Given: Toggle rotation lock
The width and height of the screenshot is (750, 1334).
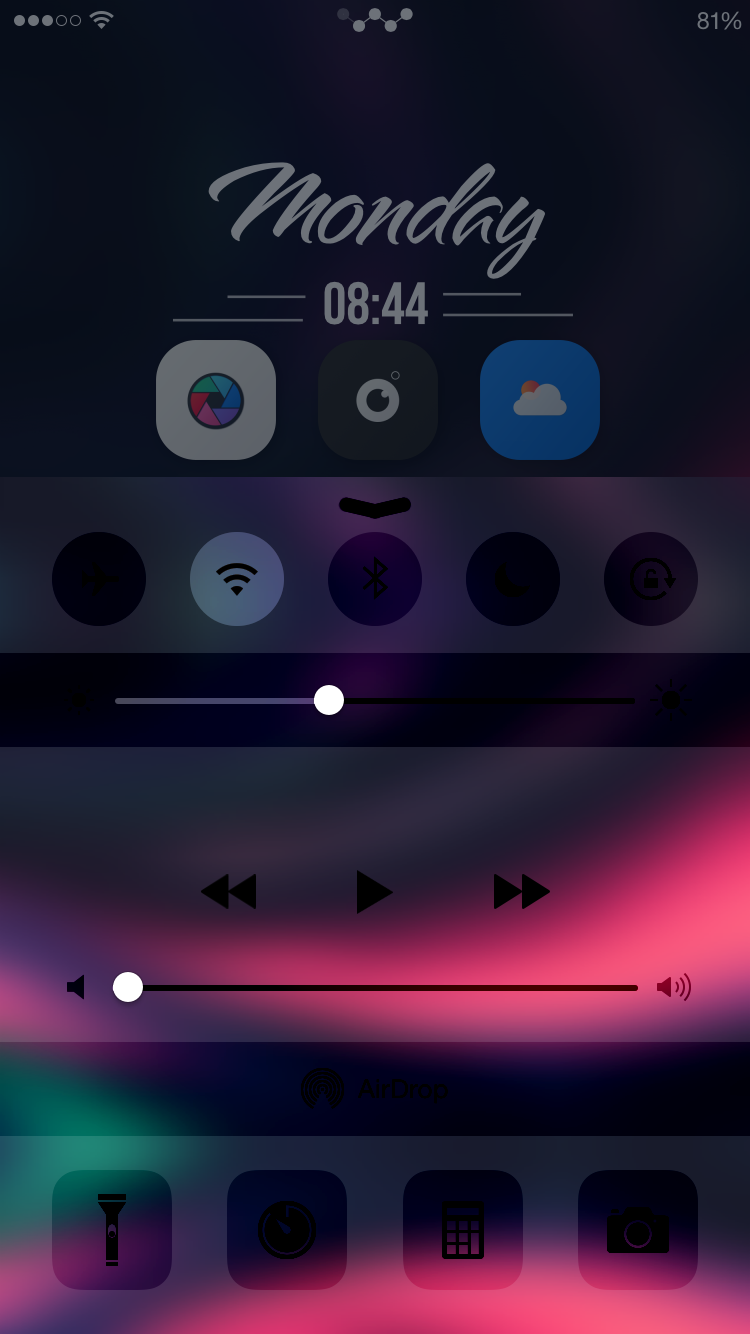Looking at the screenshot, I should coord(651,579).
